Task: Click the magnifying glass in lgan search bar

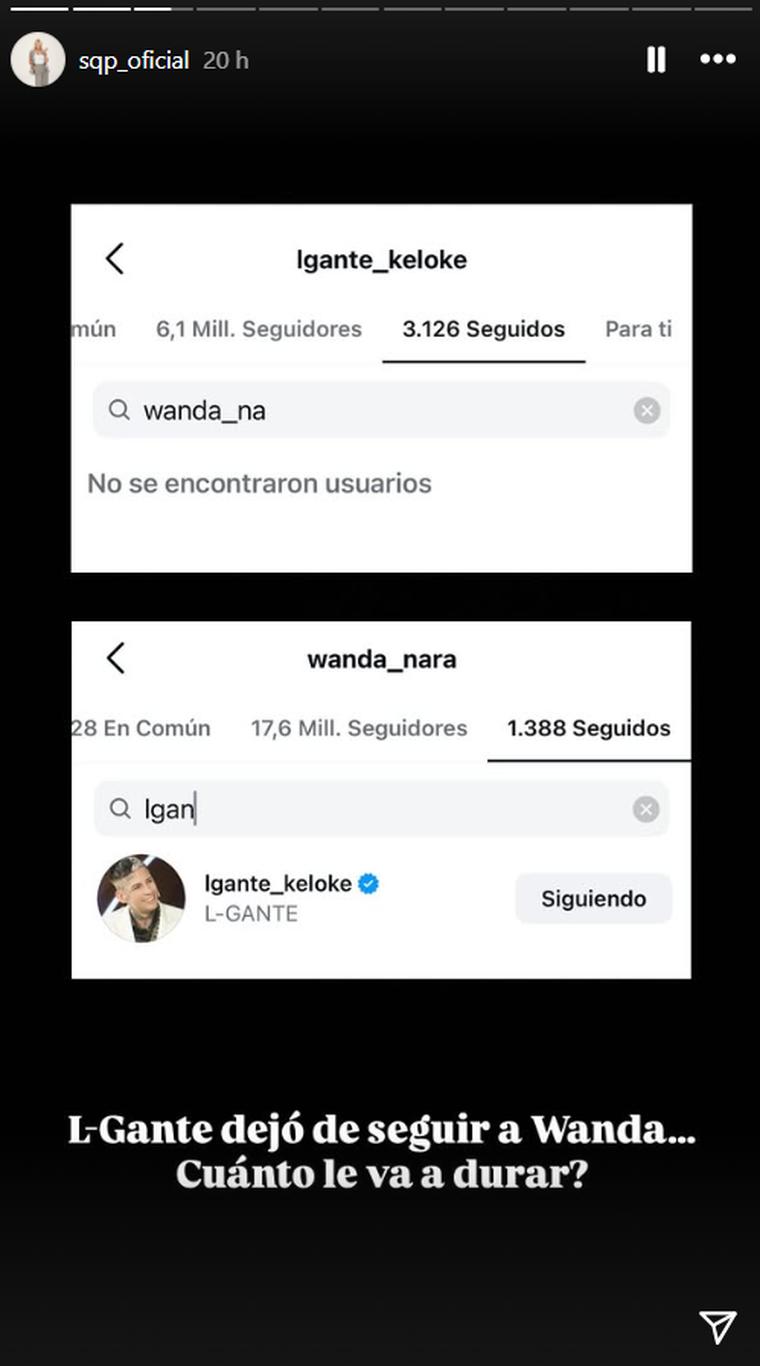Action: 119,808
